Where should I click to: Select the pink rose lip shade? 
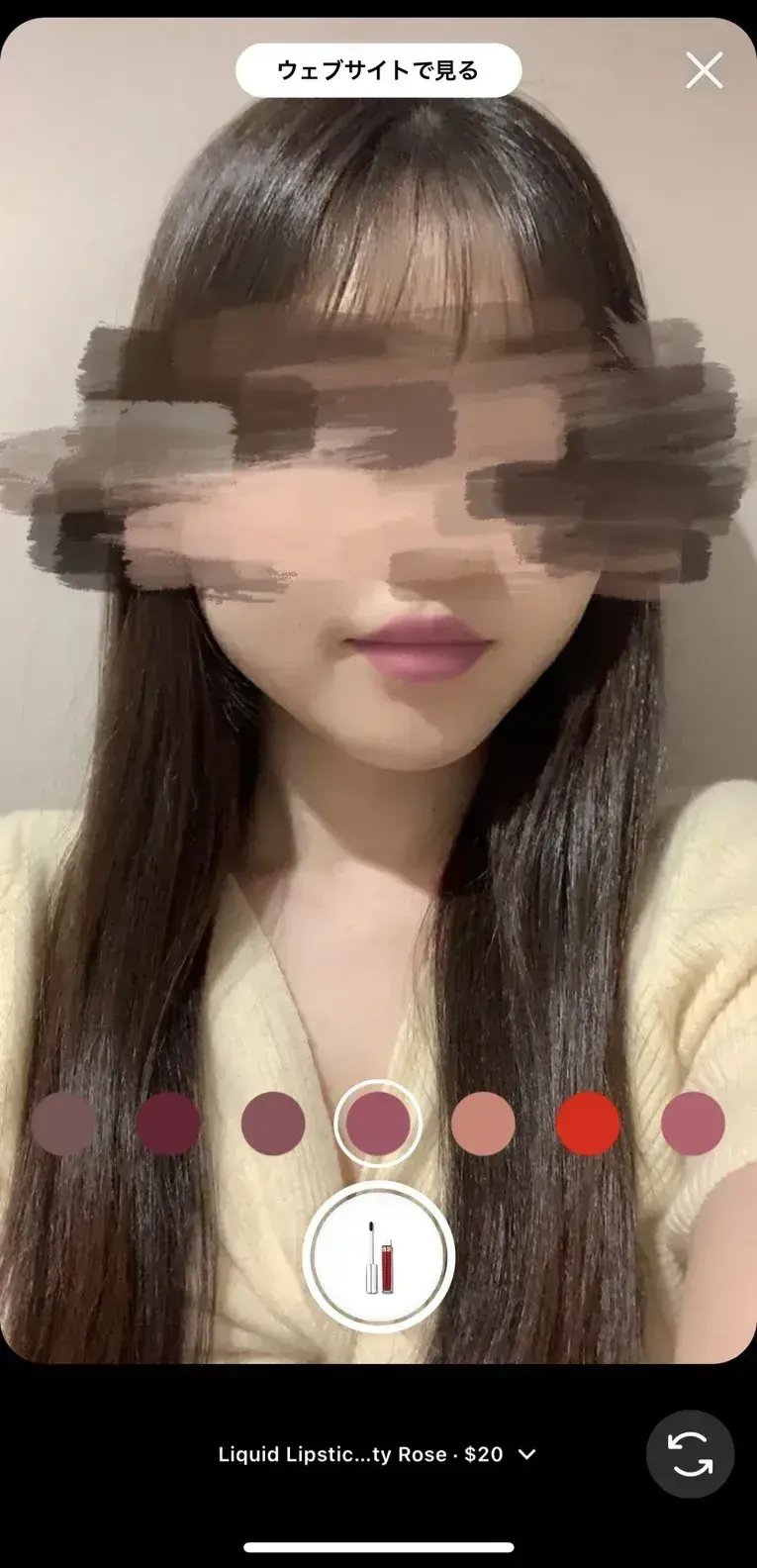point(693,1124)
